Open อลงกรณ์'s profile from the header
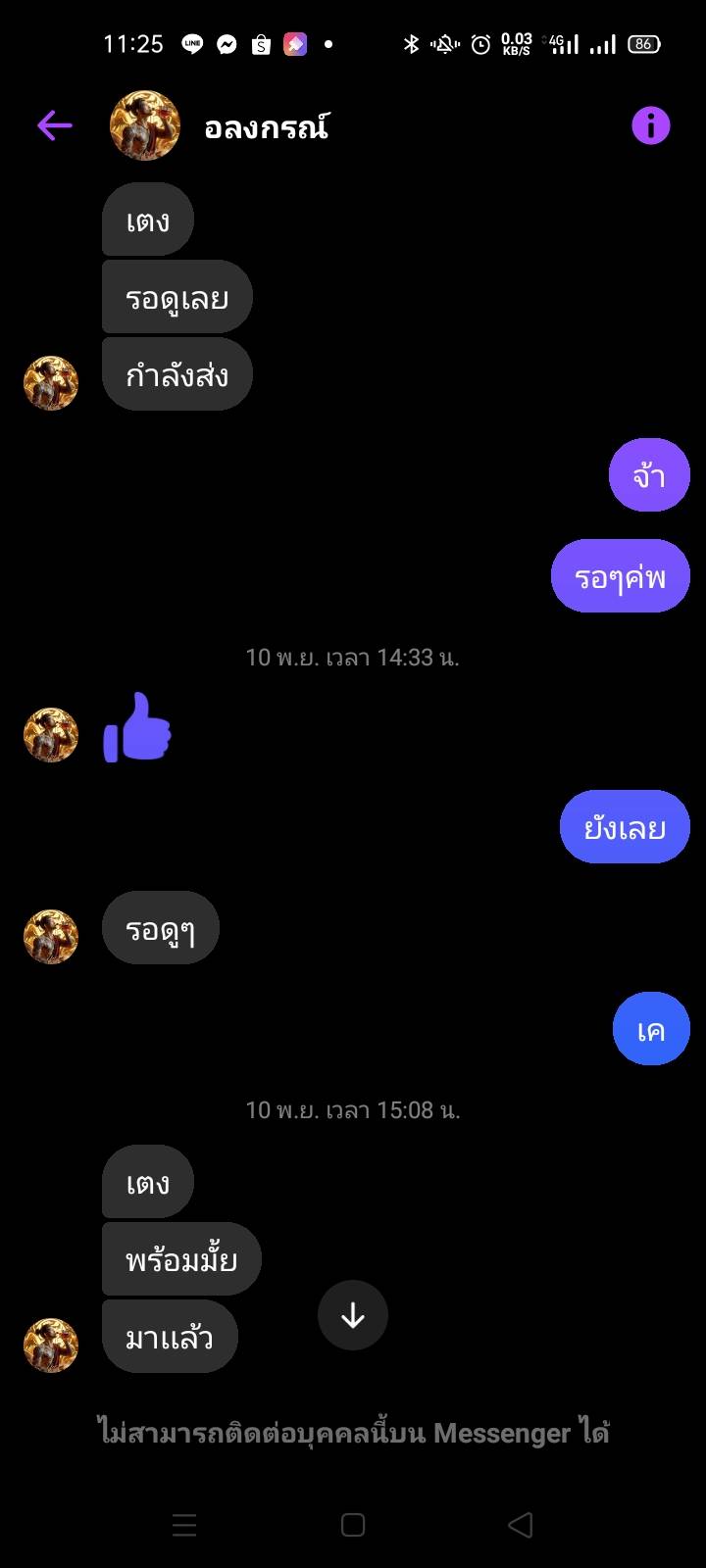 [266, 127]
